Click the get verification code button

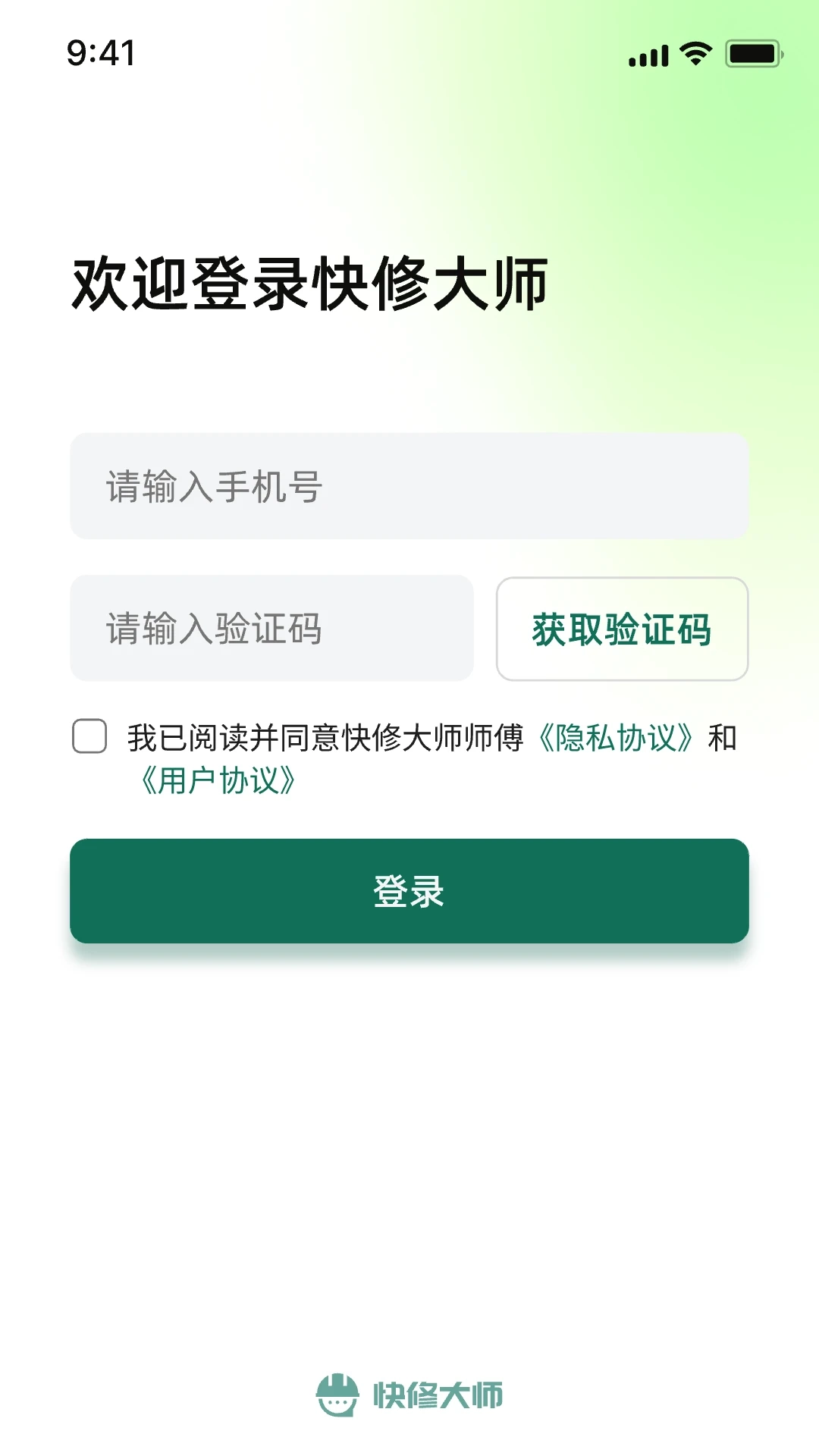622,630
